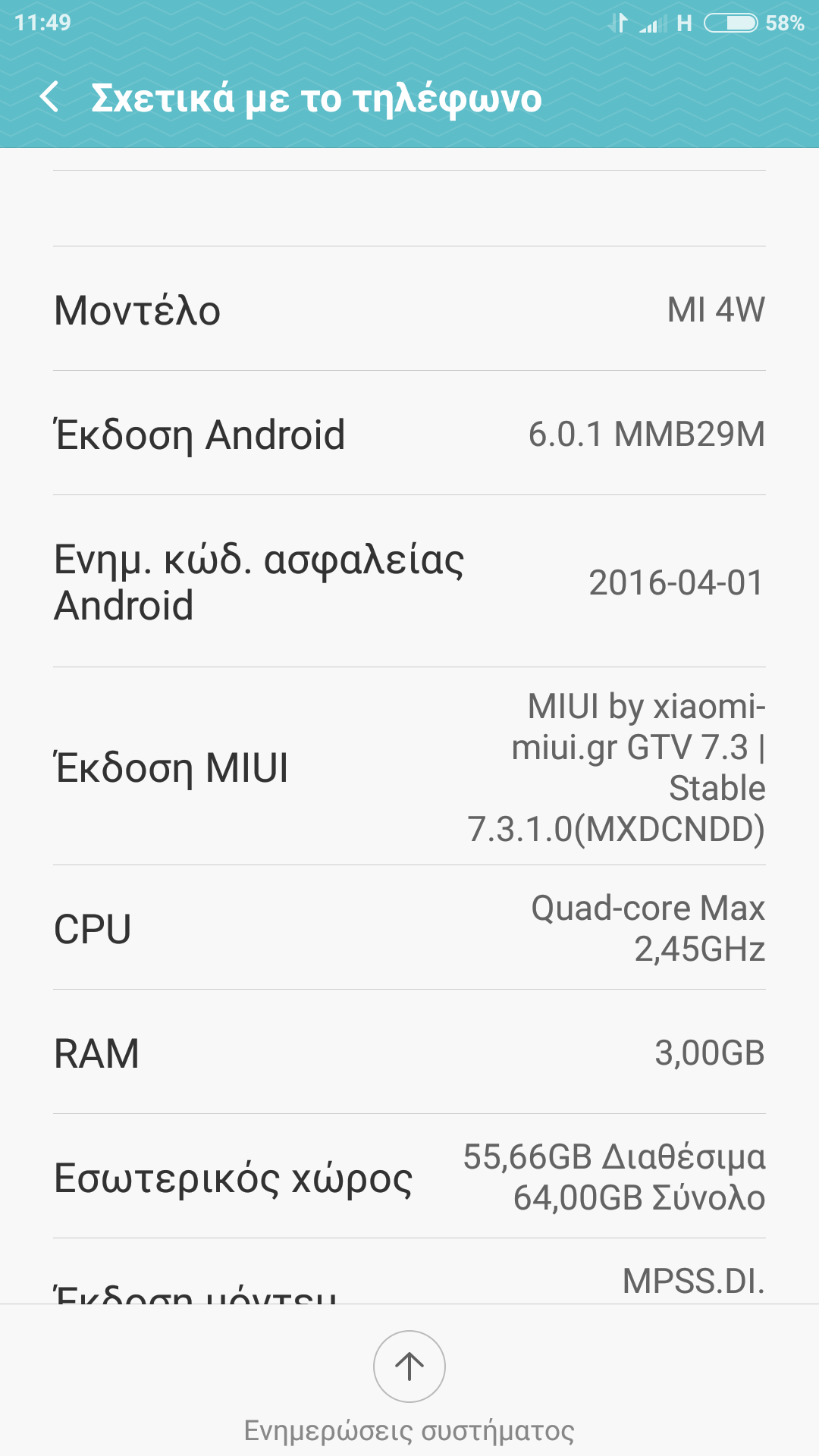Open Εσωτερικός χώρος storage details
Image resolution: width=819 pixels, height=1456 pixels.
coord(409,1177)
